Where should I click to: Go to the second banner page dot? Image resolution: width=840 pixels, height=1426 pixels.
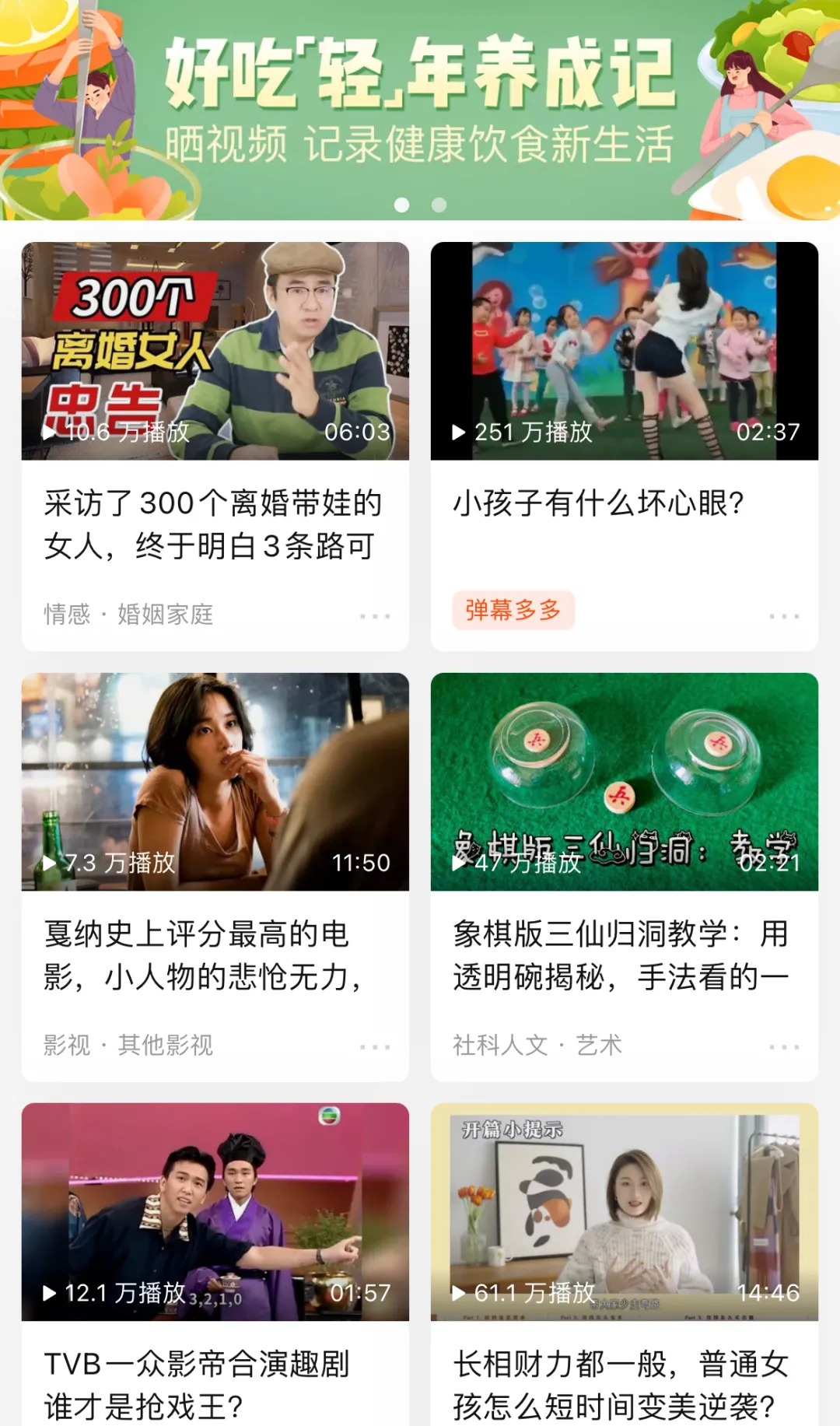pos(439,205)
